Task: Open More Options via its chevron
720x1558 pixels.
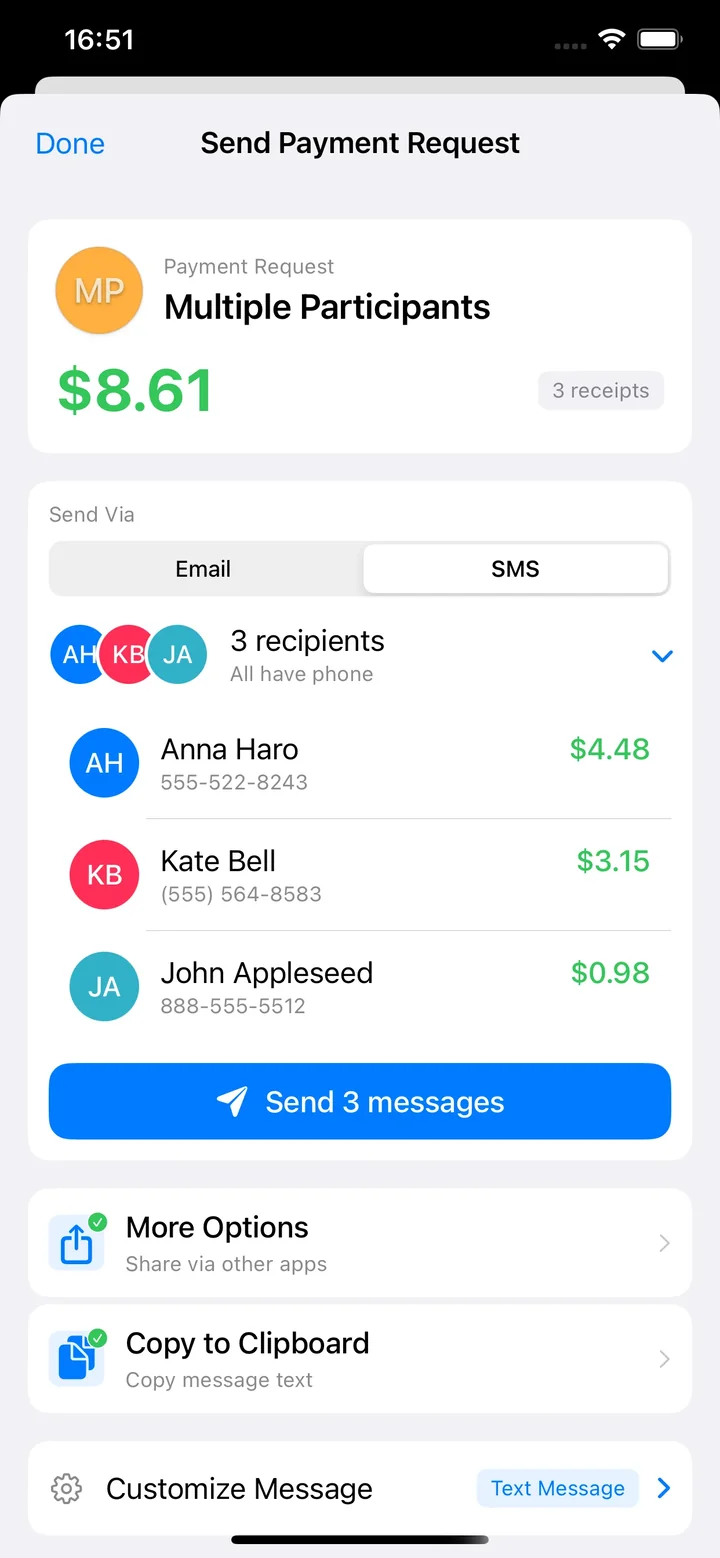Action: click(663, 1242)
